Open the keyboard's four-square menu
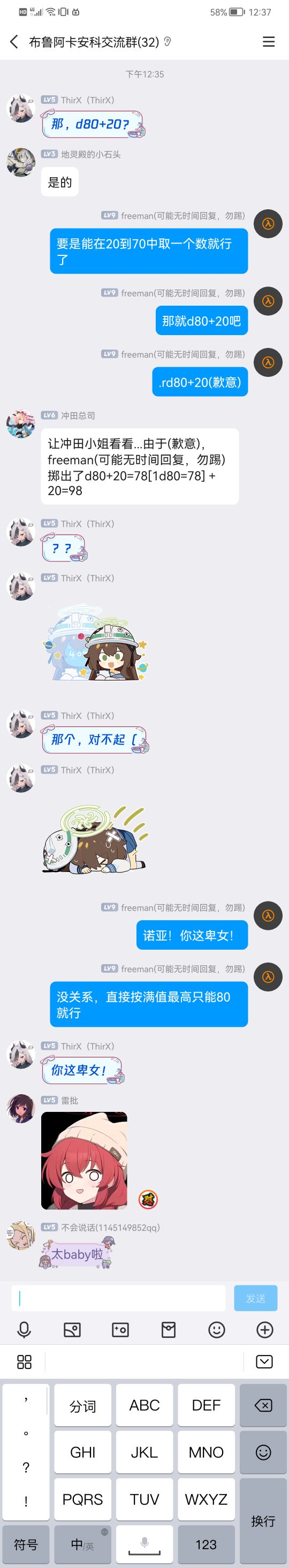The image size is (289, 1568). click(x=24, y=1362)
